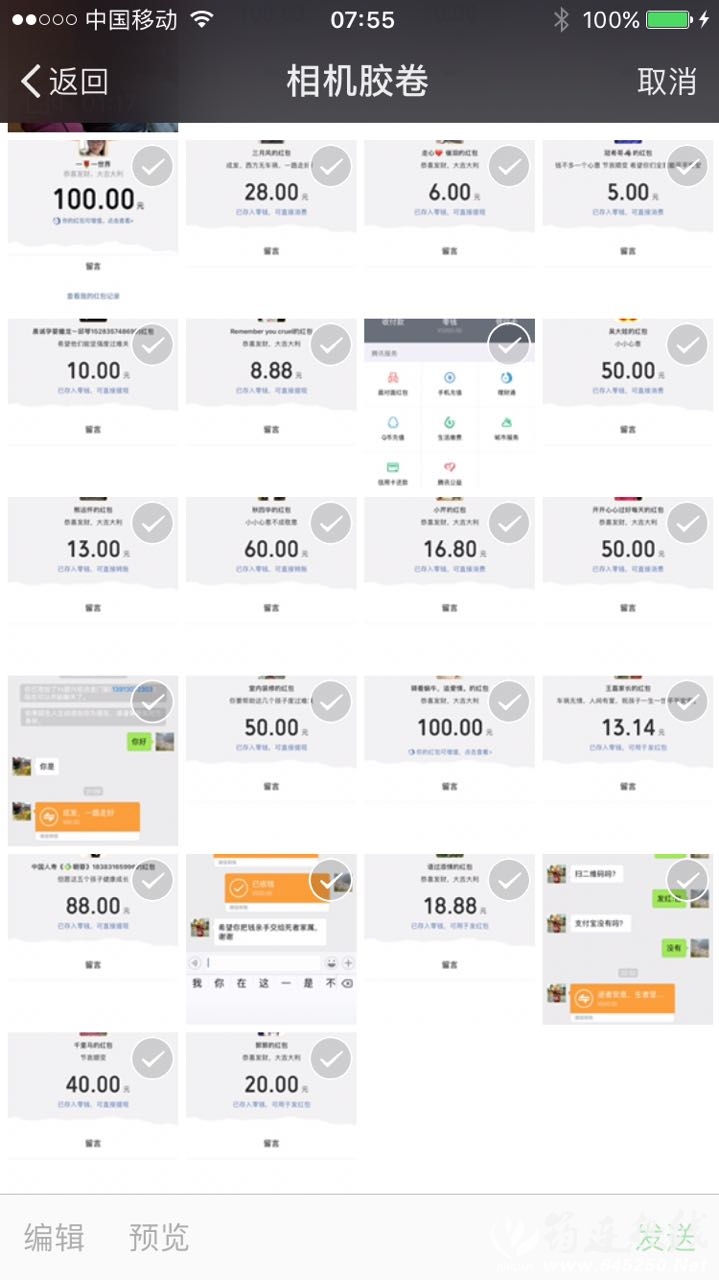Toggle selection on the 88.00 red packet photo
The image size is (719, 1280).
pyautogui.click(x=153, y=880)
